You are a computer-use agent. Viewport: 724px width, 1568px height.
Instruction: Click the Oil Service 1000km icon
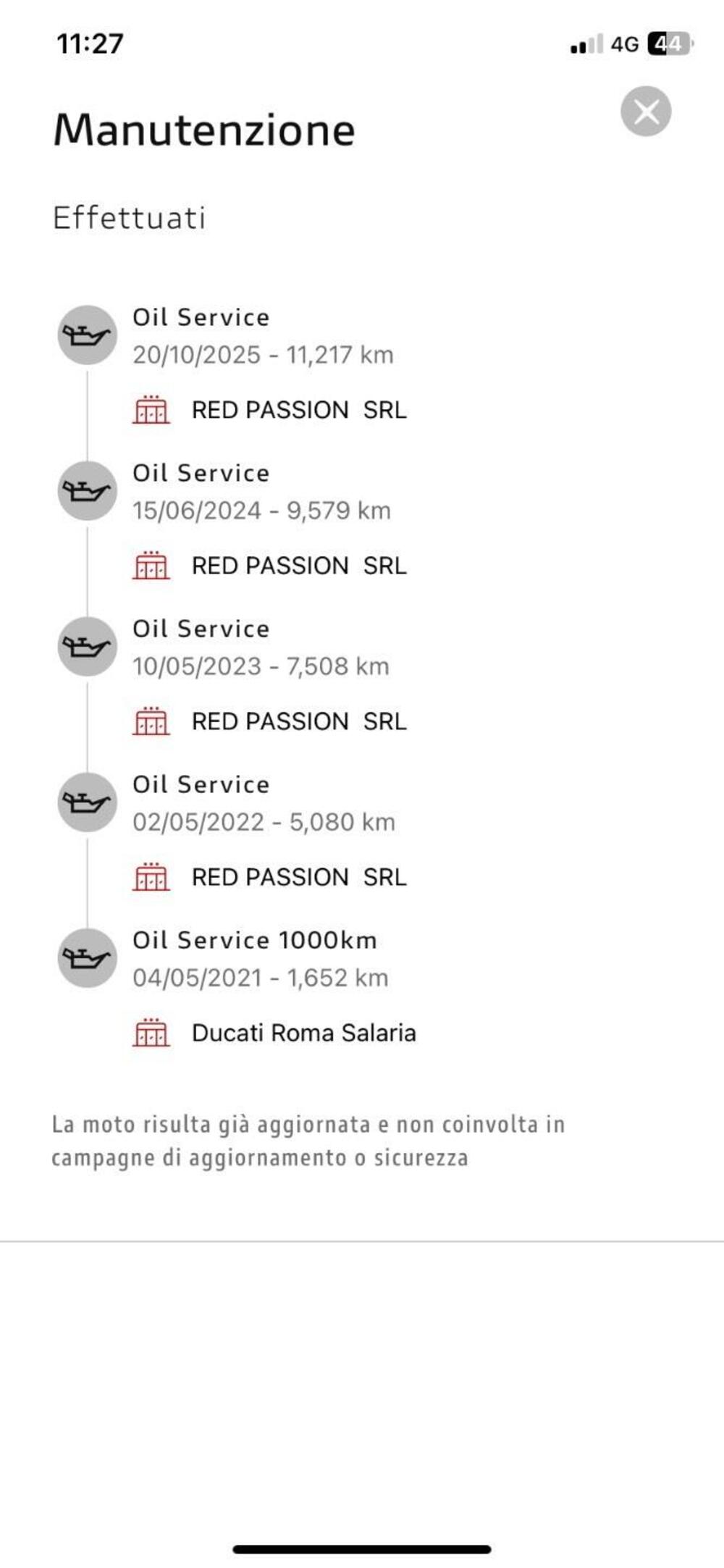88,957
